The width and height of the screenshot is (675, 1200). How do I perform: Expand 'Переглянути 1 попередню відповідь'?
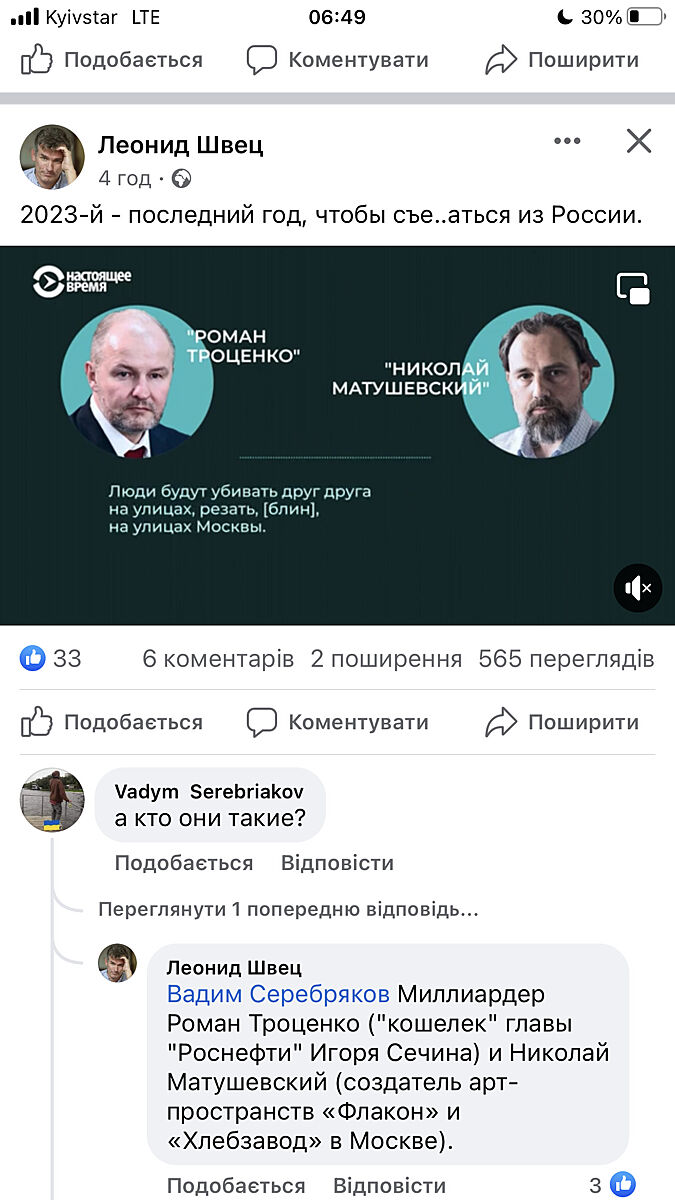(288, 910)
